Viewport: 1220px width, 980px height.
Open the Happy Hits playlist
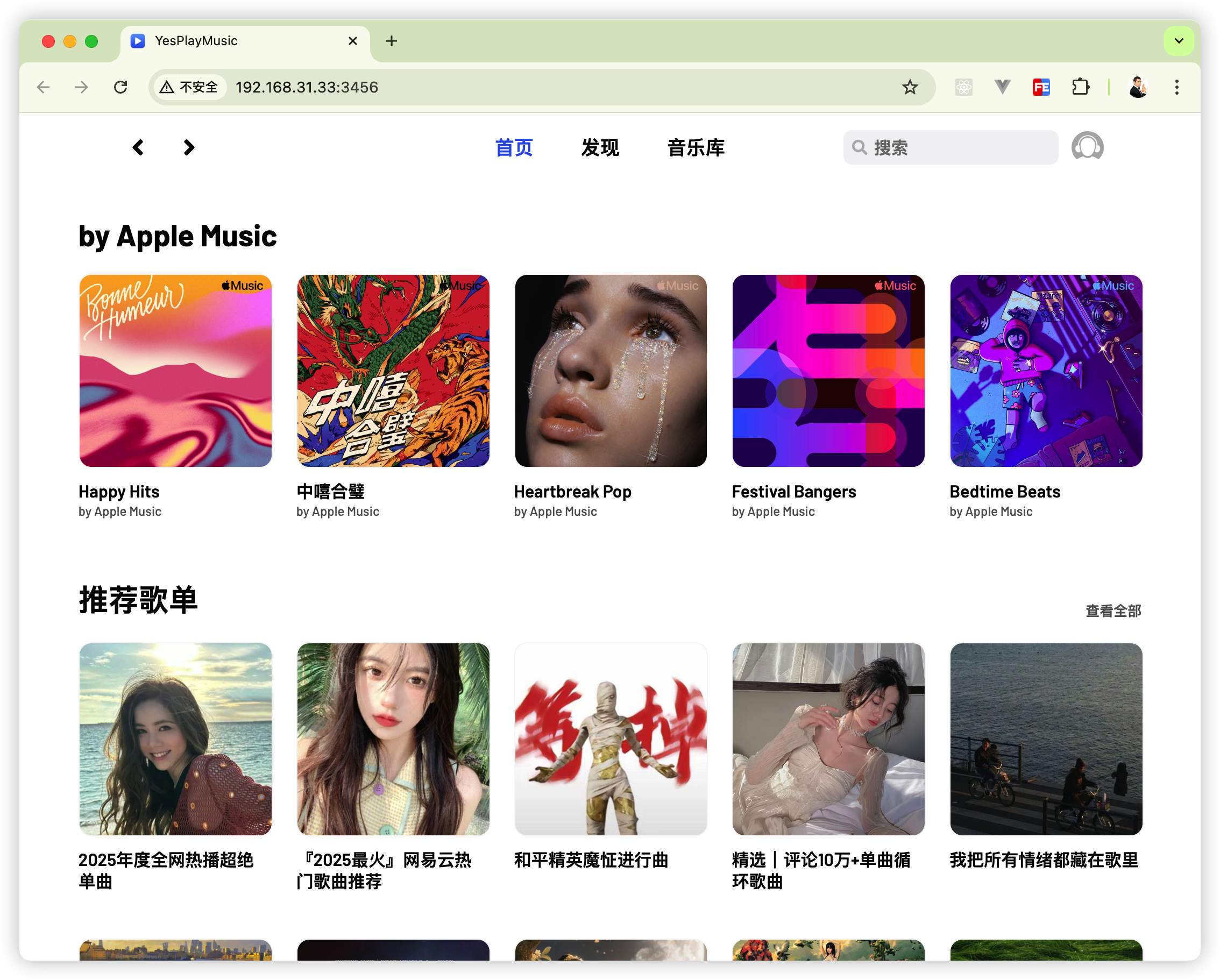(175, 371)
